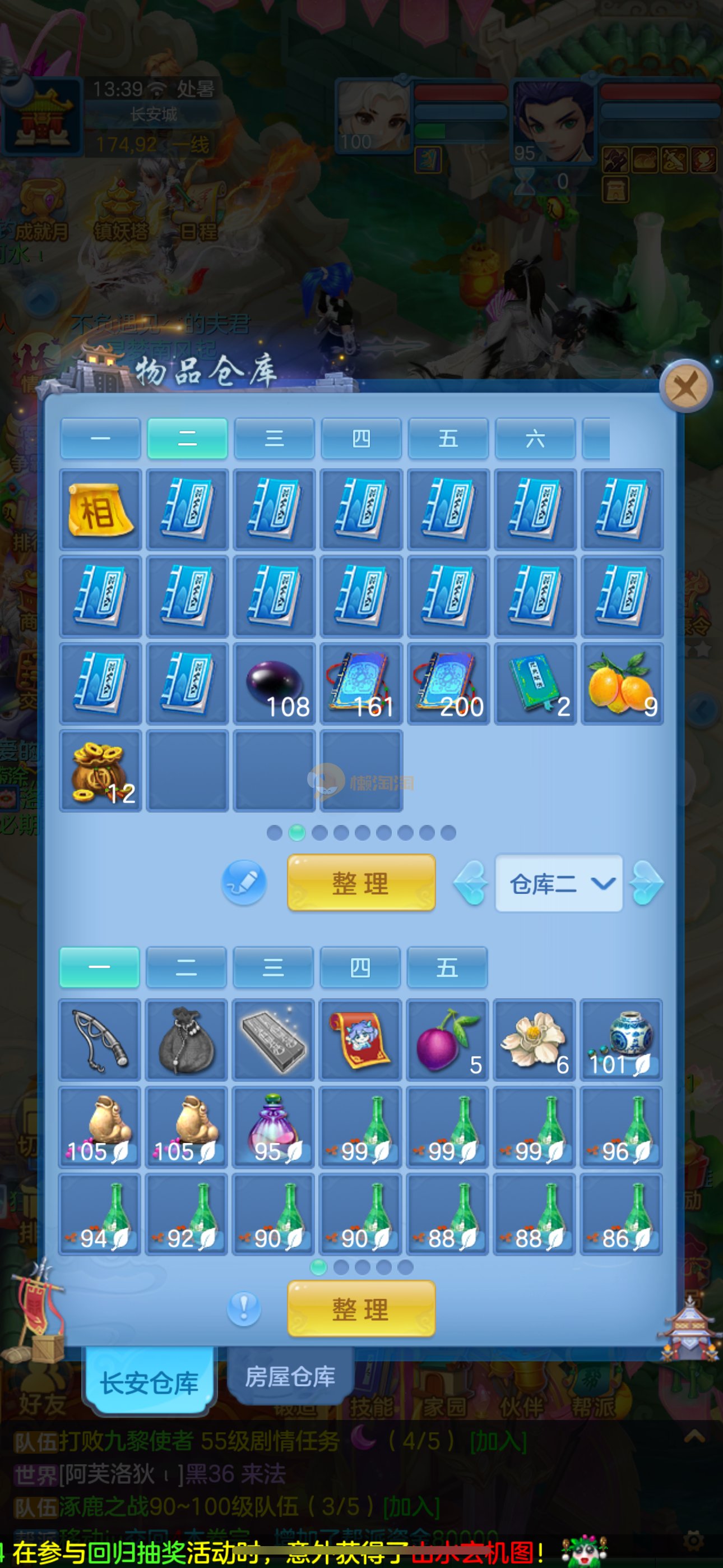Switch to 房屋仓库 tab
Viewport: 723px width, 1568px height.
[290, 1377]
